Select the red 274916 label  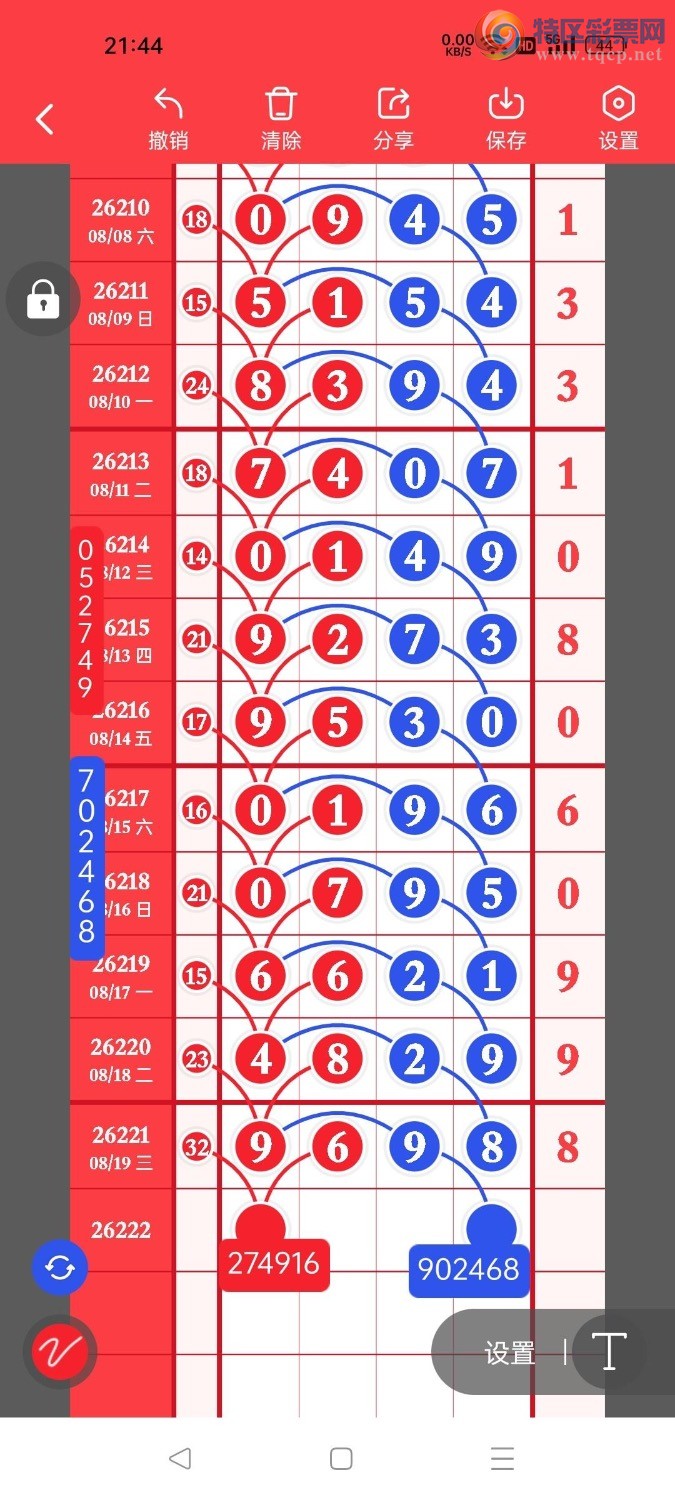(x=274, y=1264)
